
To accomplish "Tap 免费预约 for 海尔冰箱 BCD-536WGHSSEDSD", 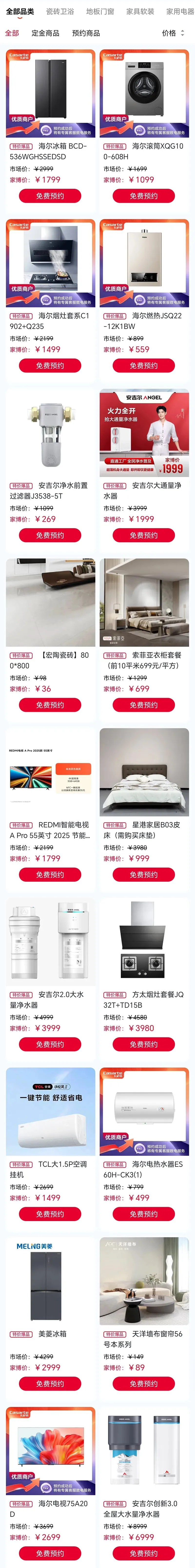I will (x=50, y=196).
